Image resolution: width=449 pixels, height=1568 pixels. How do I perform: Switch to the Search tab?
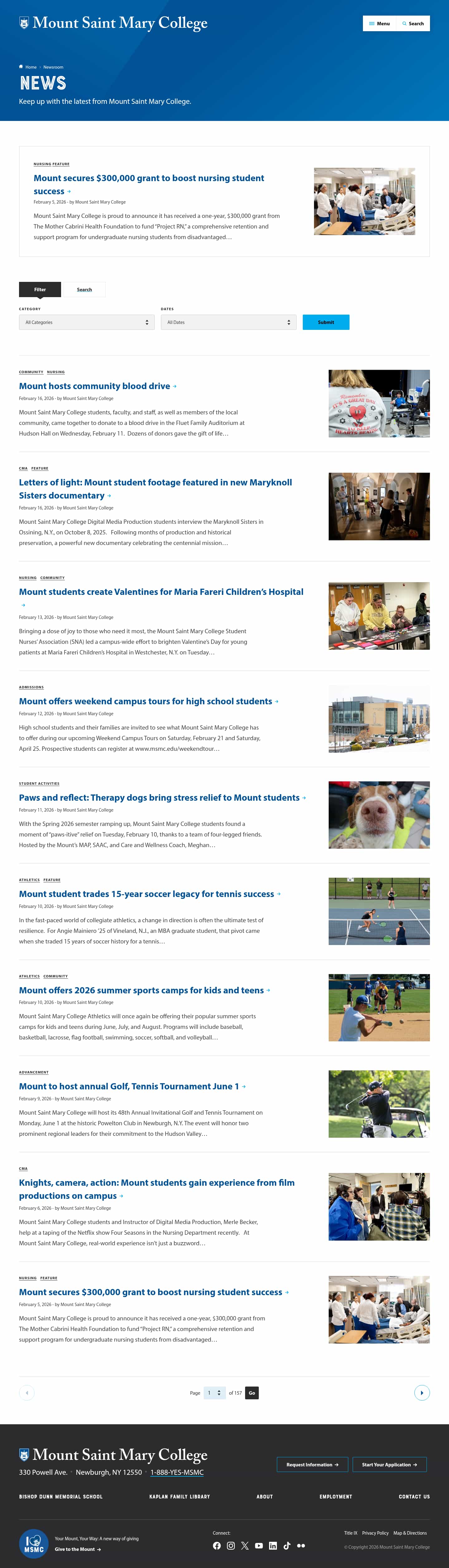click(84, 290)
